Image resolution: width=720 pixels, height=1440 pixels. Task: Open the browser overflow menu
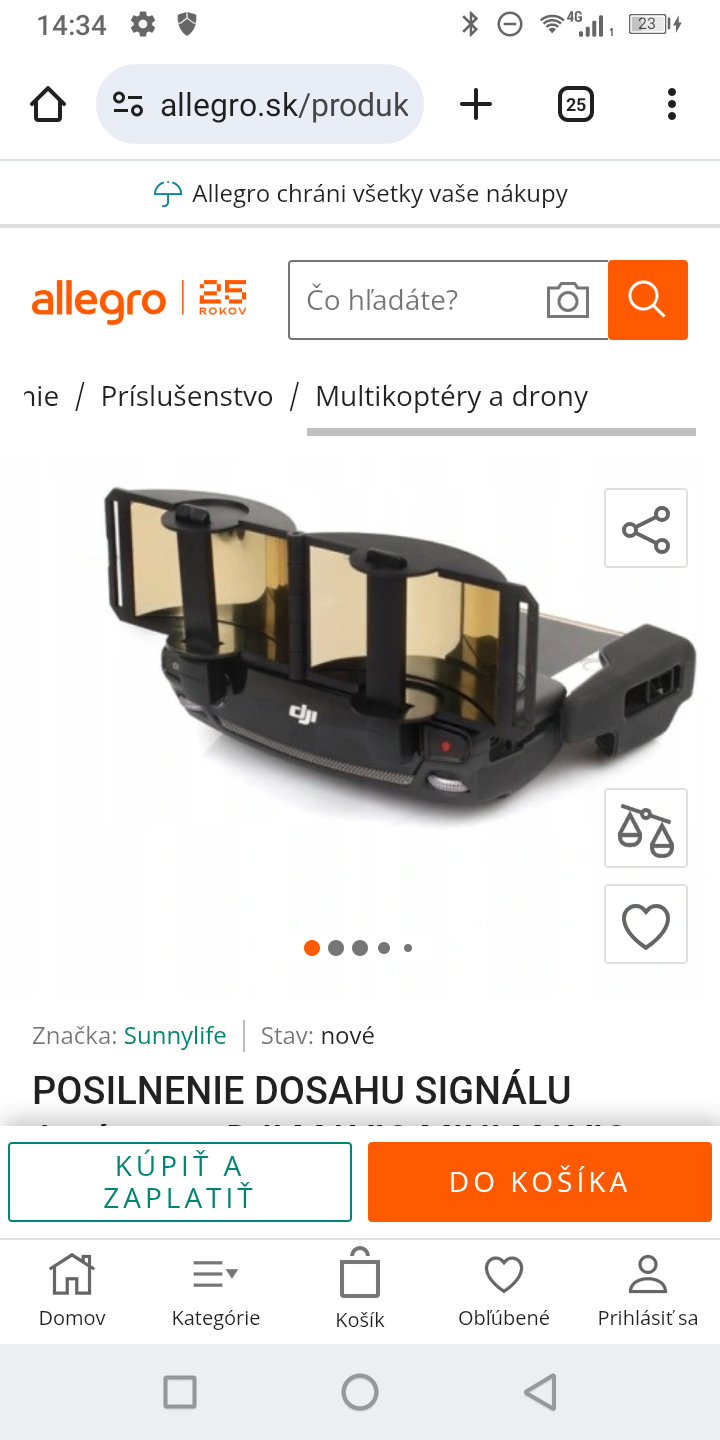(671, 104)
